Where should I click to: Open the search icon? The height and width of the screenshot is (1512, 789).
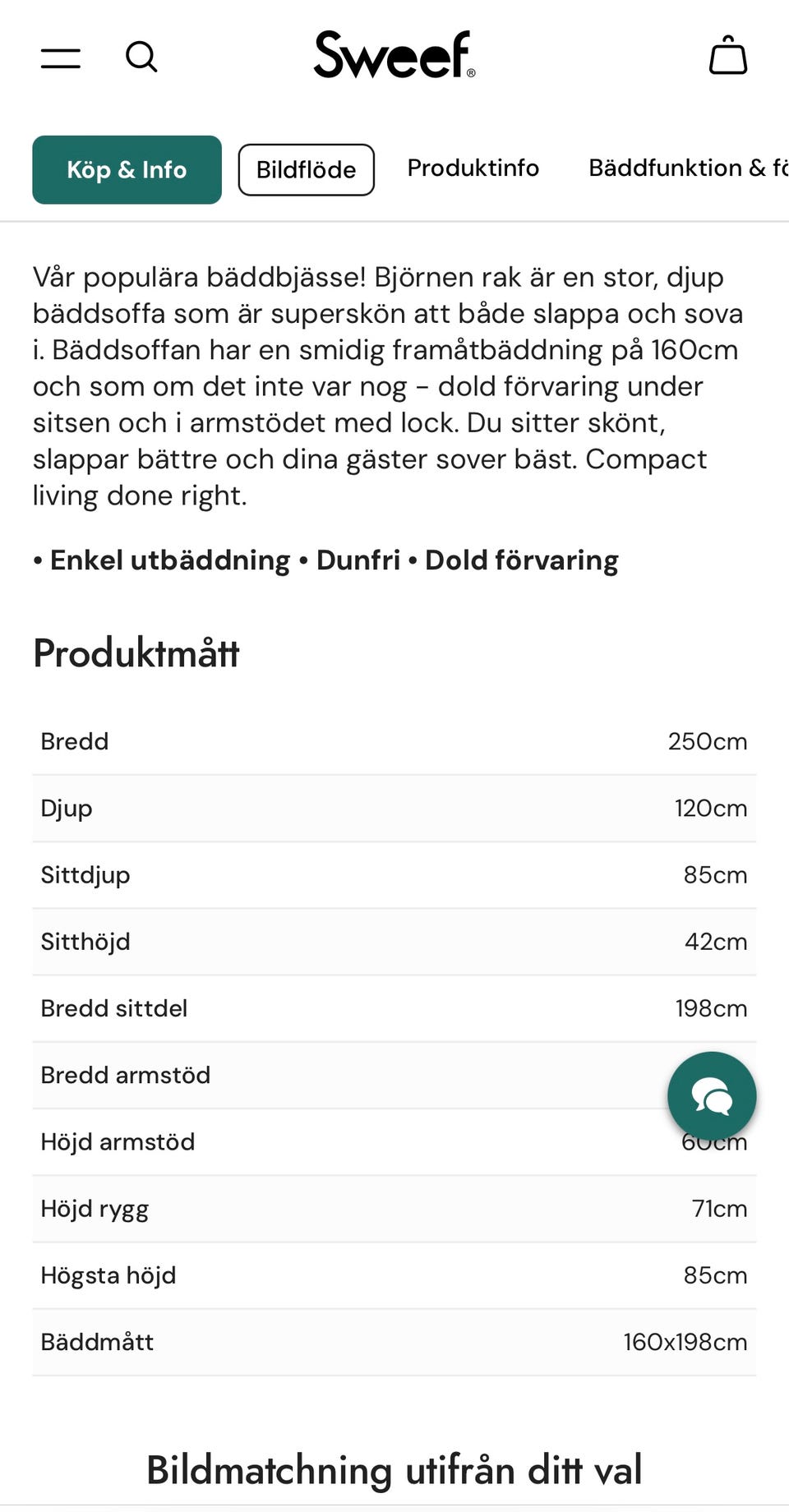141,58
